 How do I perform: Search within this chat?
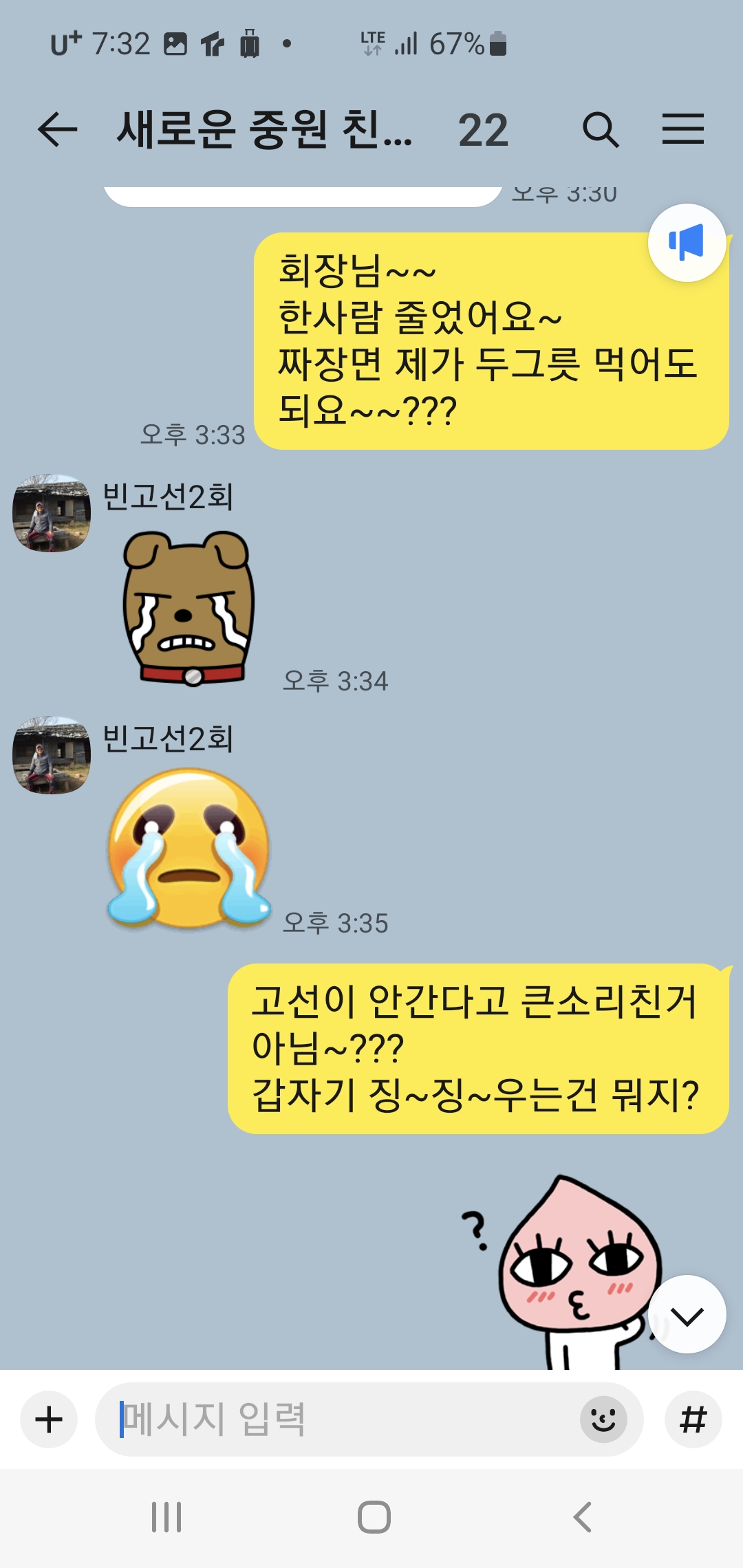click(x=600, y=130)
